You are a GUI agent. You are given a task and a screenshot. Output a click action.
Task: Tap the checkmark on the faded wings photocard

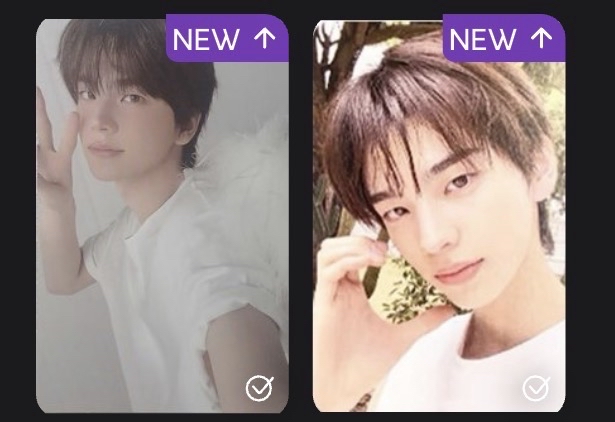(259, 388)
